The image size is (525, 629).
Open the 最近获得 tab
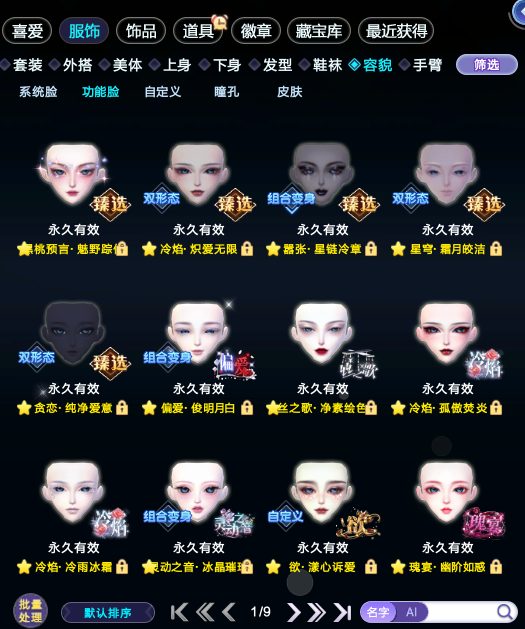pos(396,31)
